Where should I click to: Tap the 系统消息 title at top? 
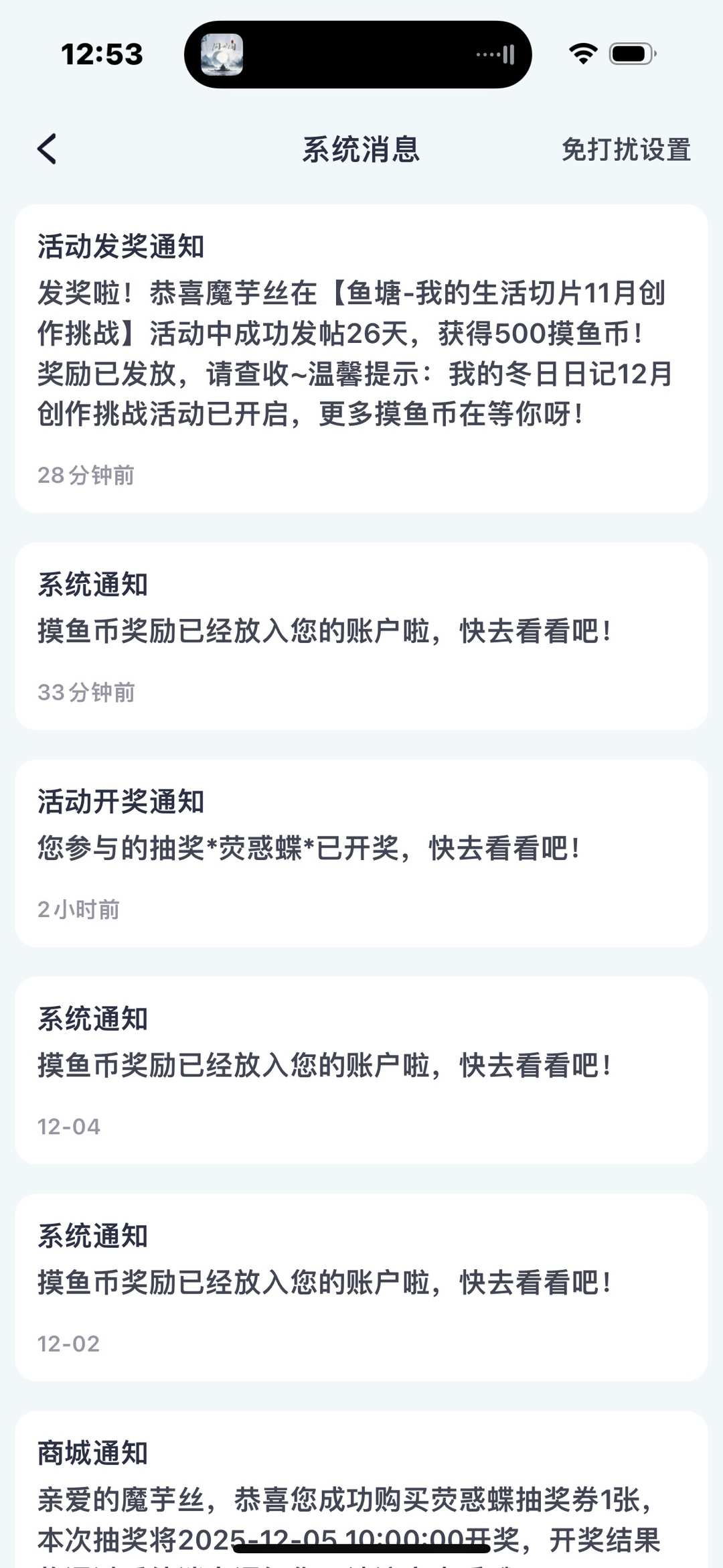click(361, 150)
